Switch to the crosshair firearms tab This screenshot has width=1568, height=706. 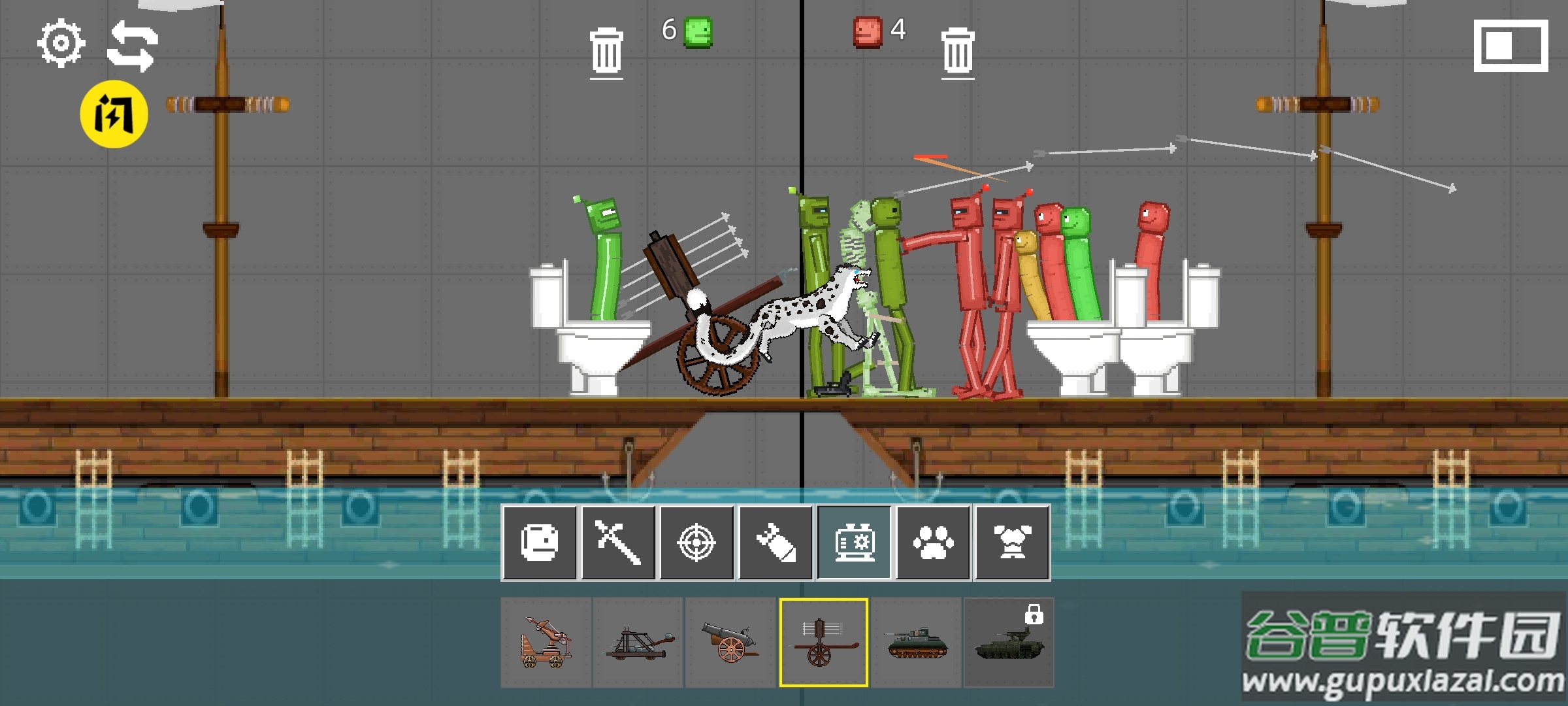[x=696, y=543]
